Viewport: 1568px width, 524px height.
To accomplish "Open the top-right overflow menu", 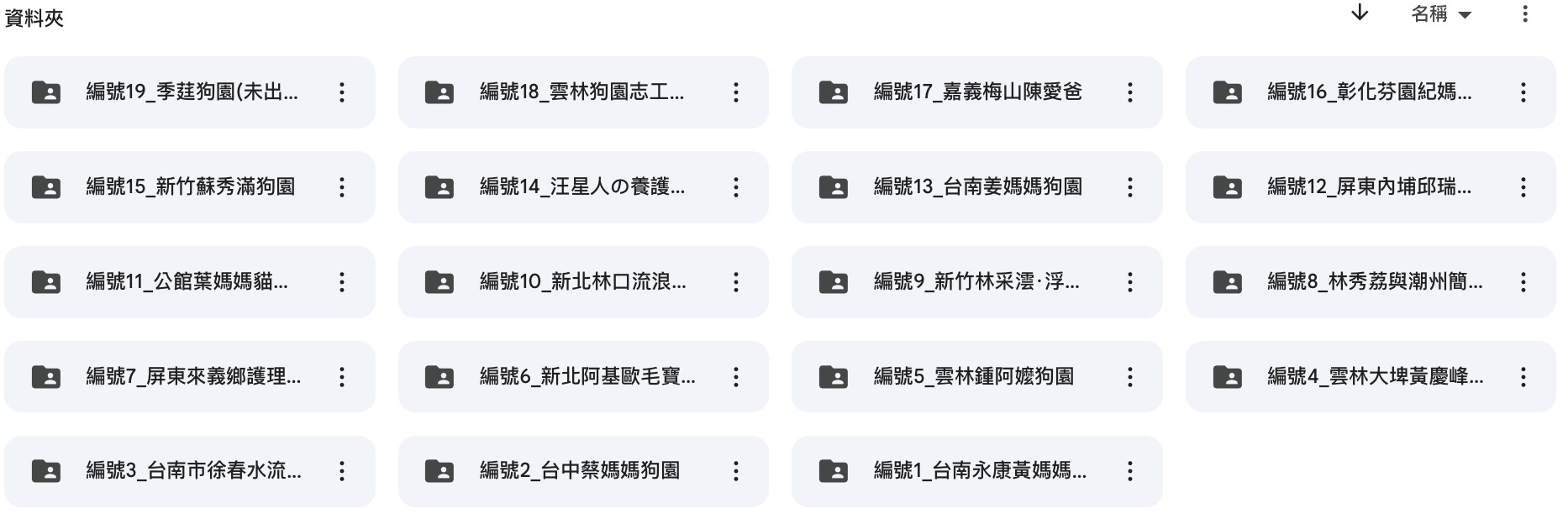I will (x=1524, y=14).
